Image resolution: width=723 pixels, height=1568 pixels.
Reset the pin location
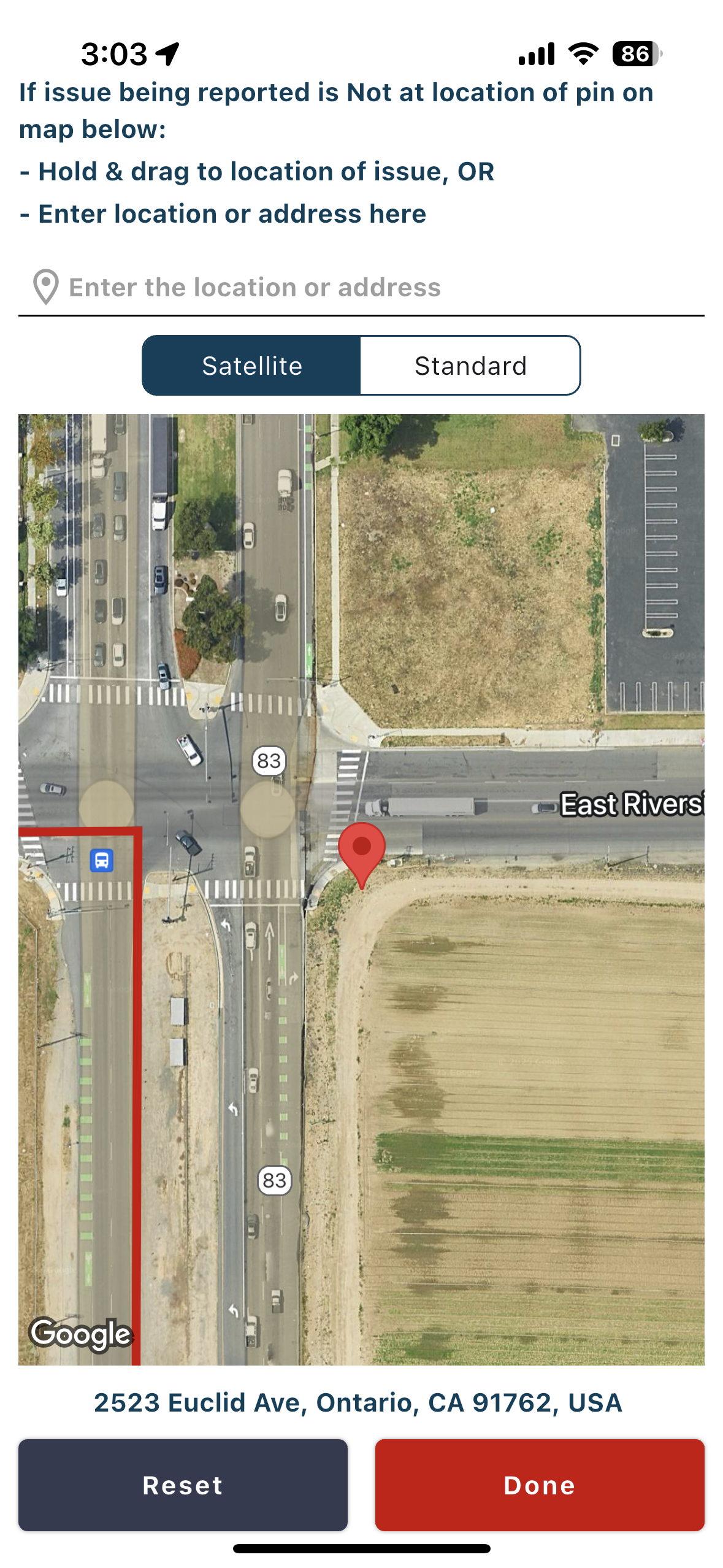183,1485
